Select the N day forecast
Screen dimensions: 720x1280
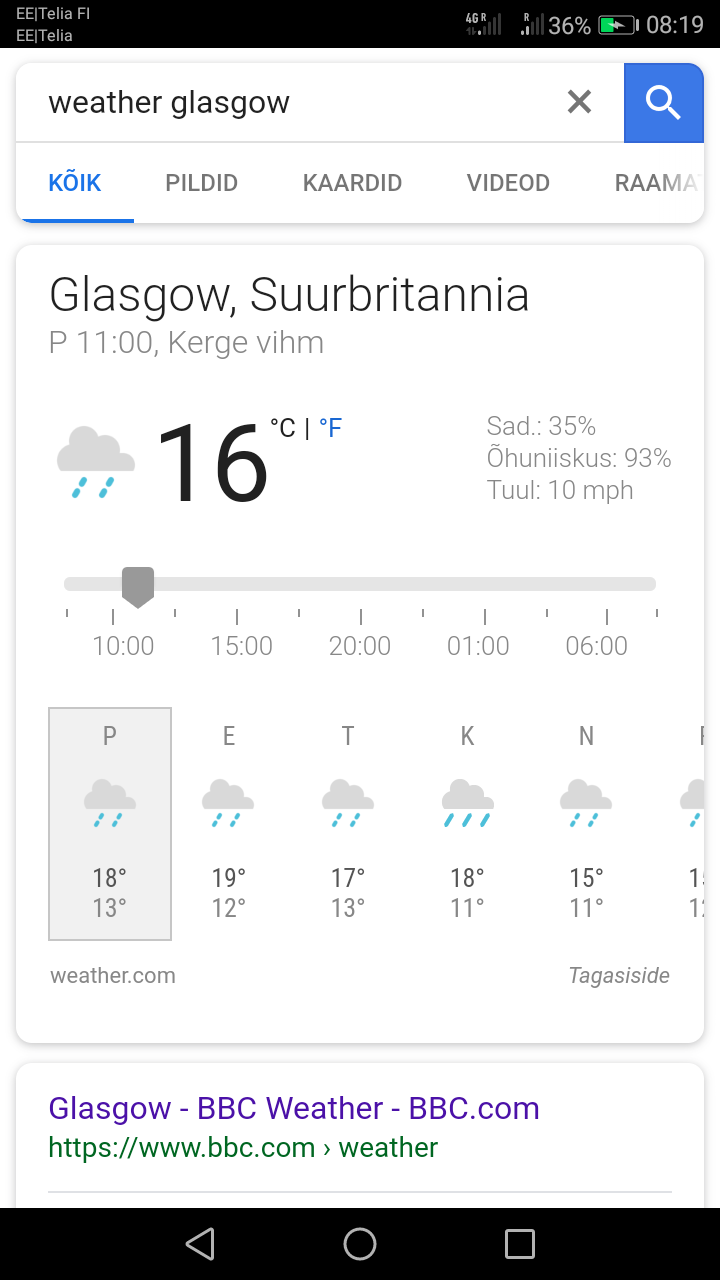pyautogui.click(x=586, y=823)
